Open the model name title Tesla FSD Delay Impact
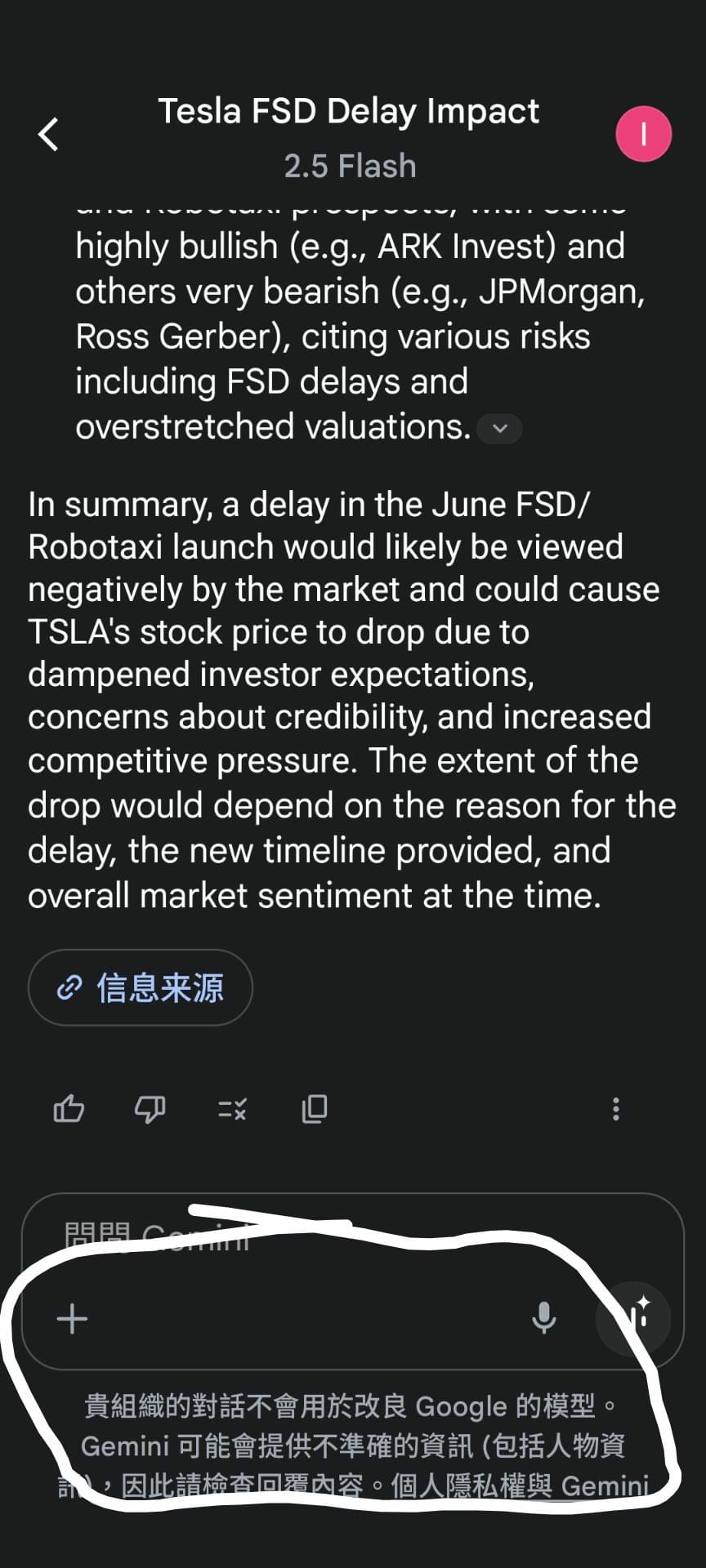The width and height of the screenshot is (706, 1568). (349, 111)
